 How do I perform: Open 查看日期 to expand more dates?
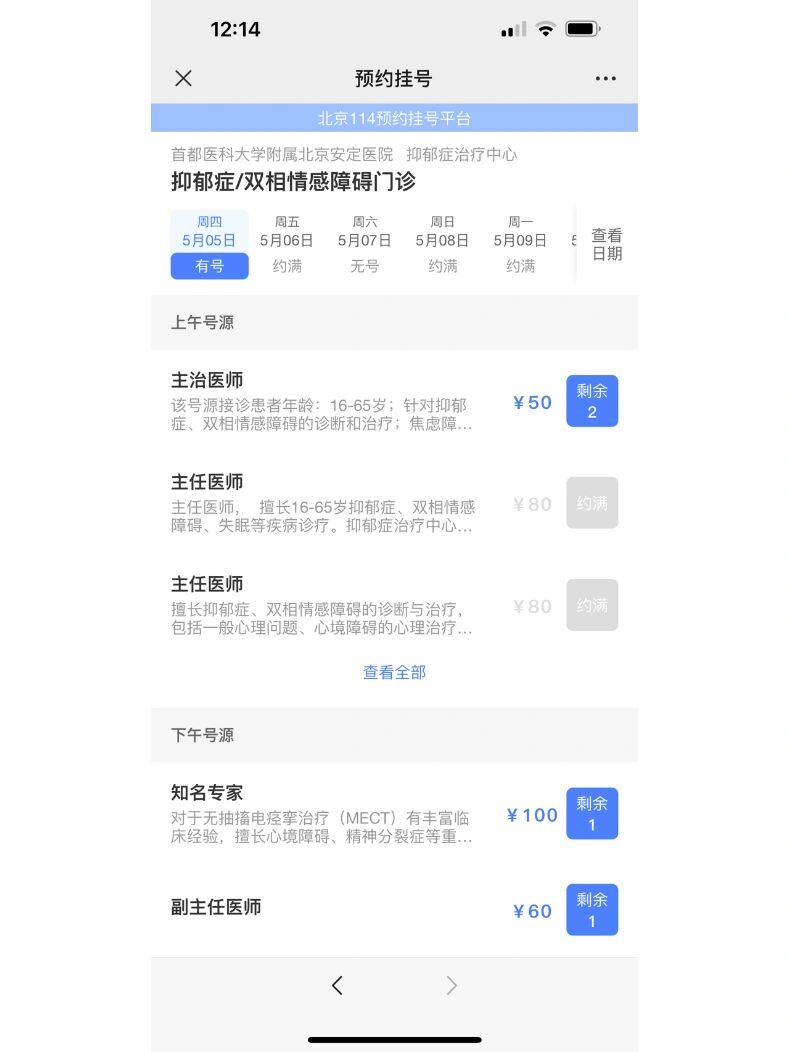pos(608,242)
